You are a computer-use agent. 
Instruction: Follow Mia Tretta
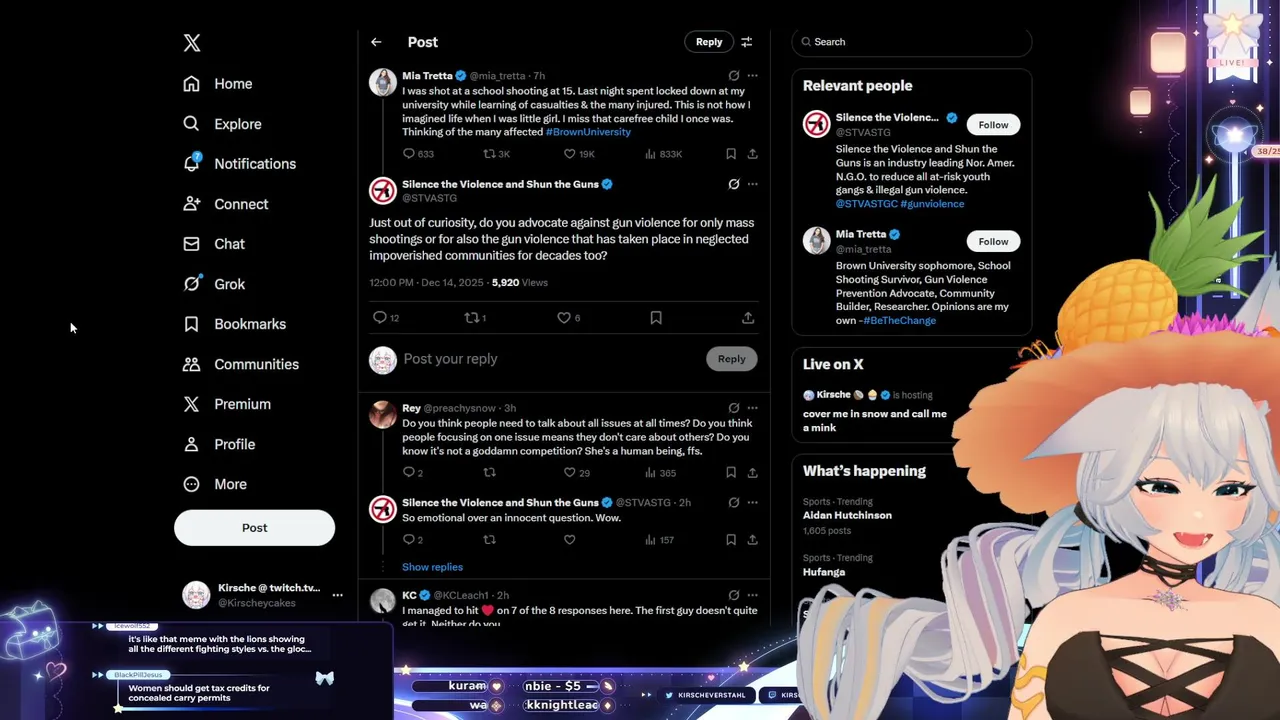[993, 241]
